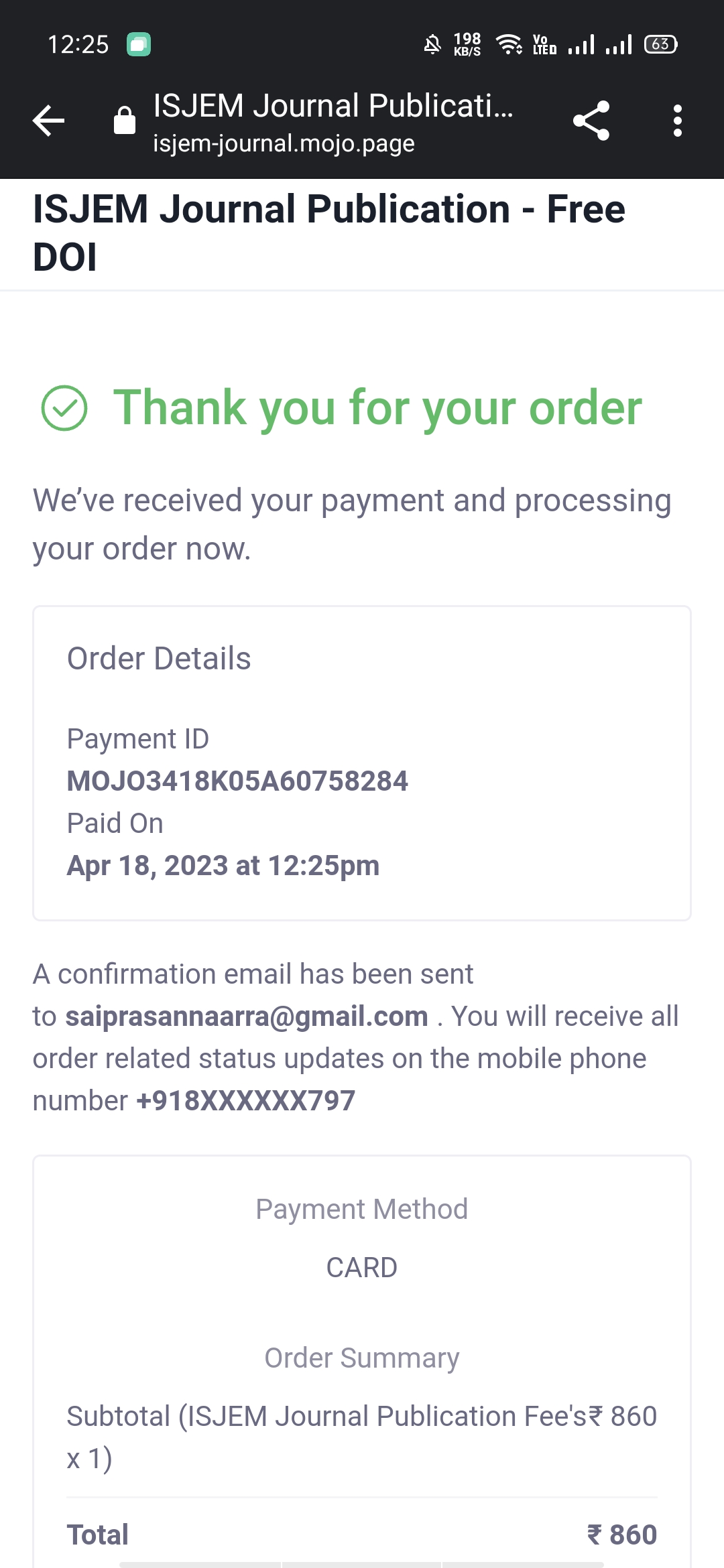The height and width of the screenshot is (1568, 724).
Task: Share this order confirmation page
Action: click(591, 121)
